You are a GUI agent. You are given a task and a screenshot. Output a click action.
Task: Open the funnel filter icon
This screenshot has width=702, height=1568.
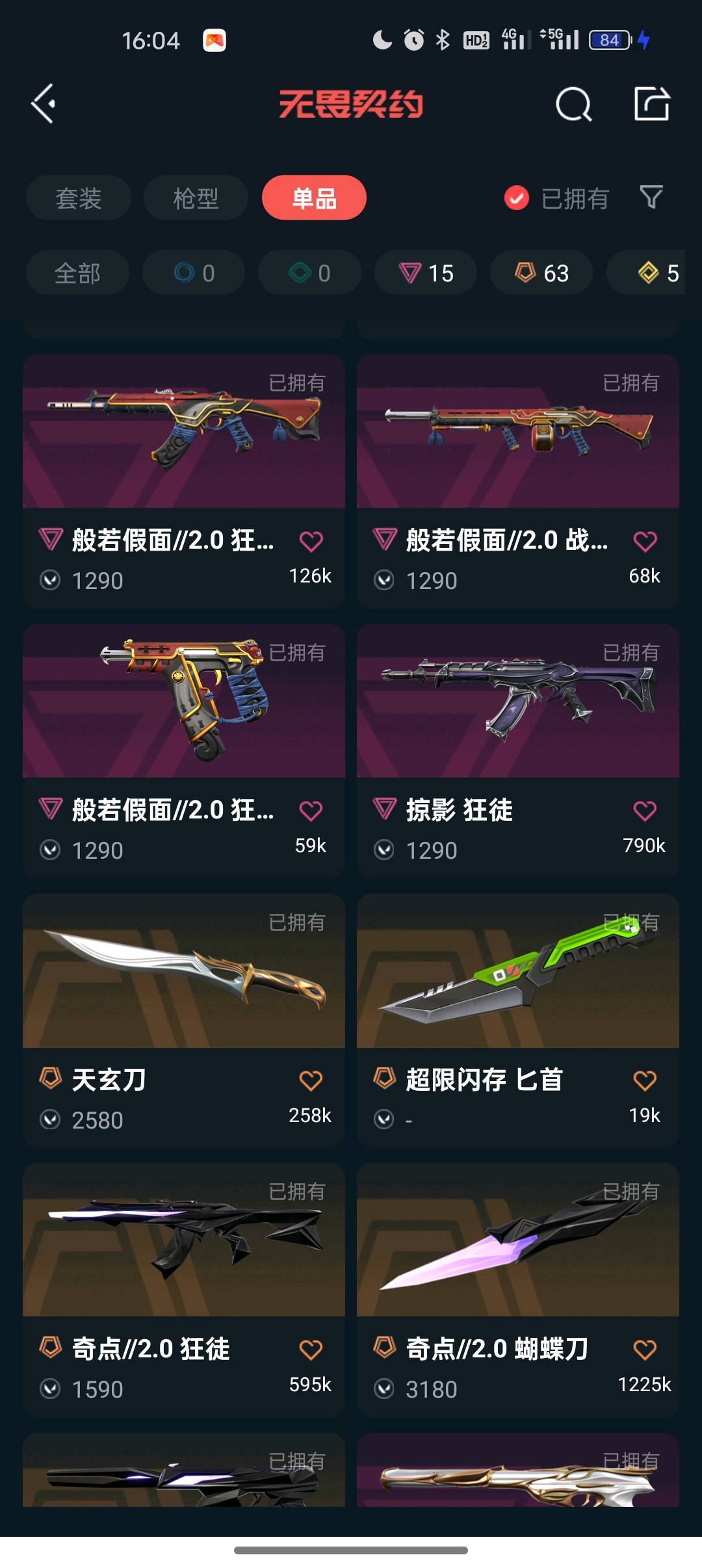[x=651, y=197]
